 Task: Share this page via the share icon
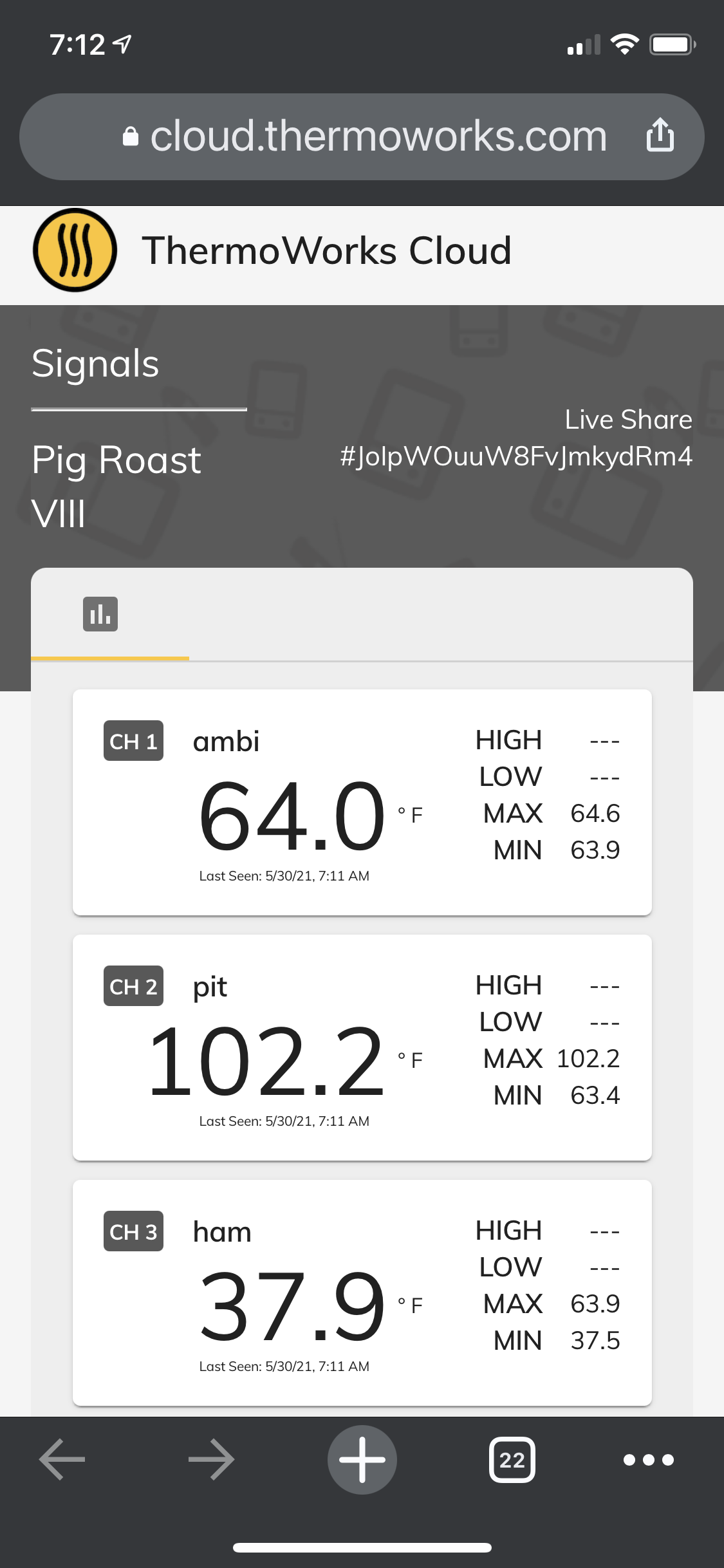tap(660, 135)
